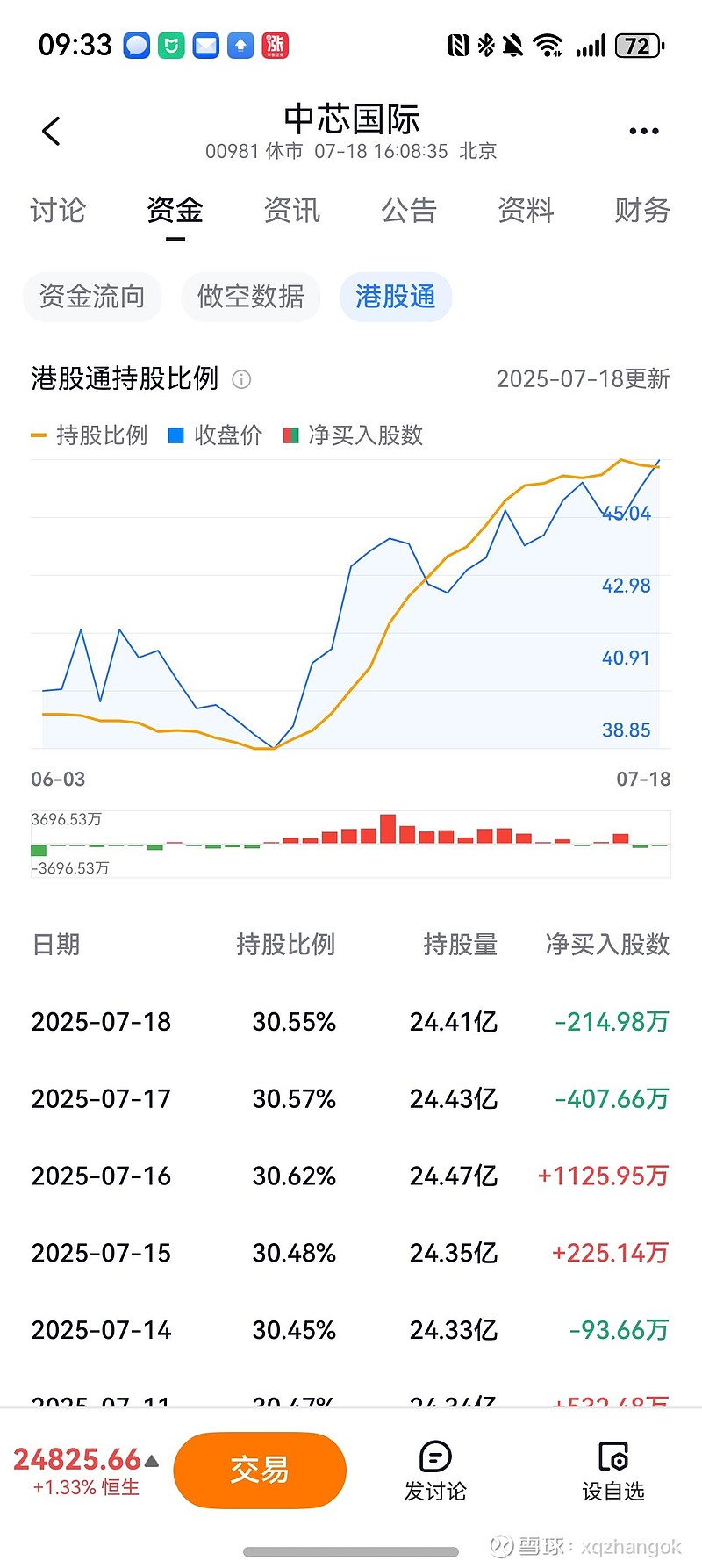Tap the 恒生 index showing 24825.66
The height and width of the screenshot is (1568, 702).
(x=79, y=1459)
